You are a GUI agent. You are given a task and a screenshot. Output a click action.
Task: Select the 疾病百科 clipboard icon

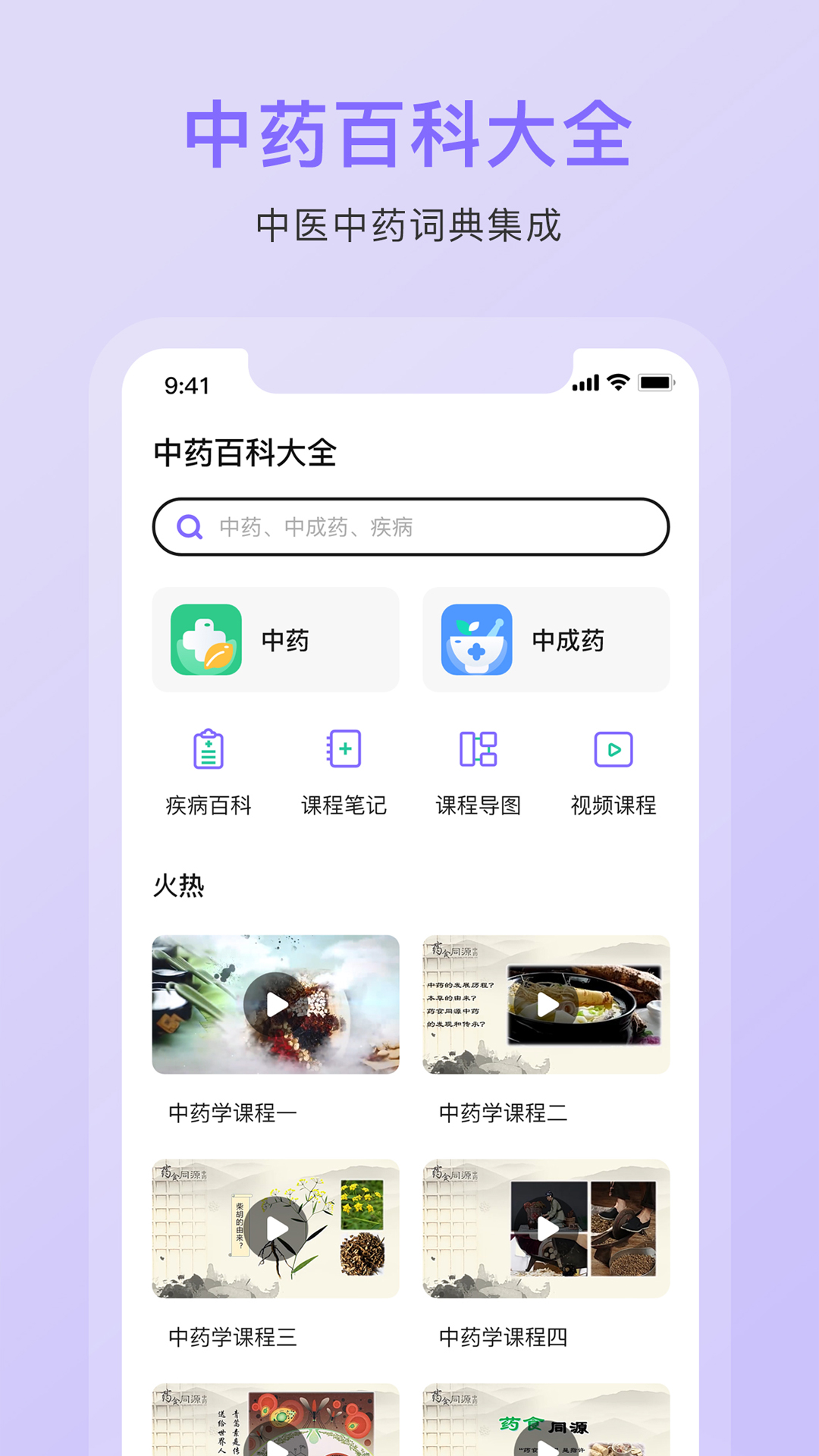point(210,749)
